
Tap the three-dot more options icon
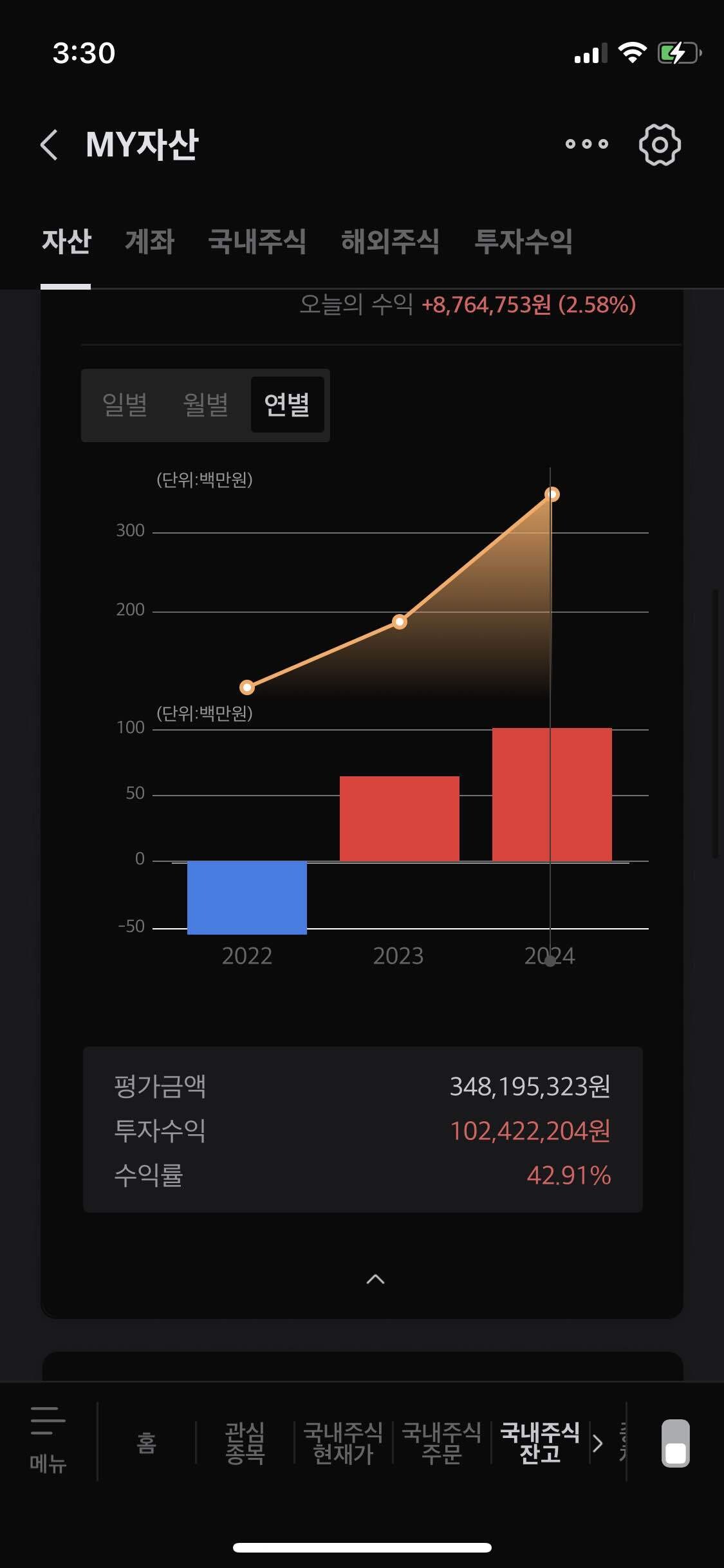coord(585,145)
